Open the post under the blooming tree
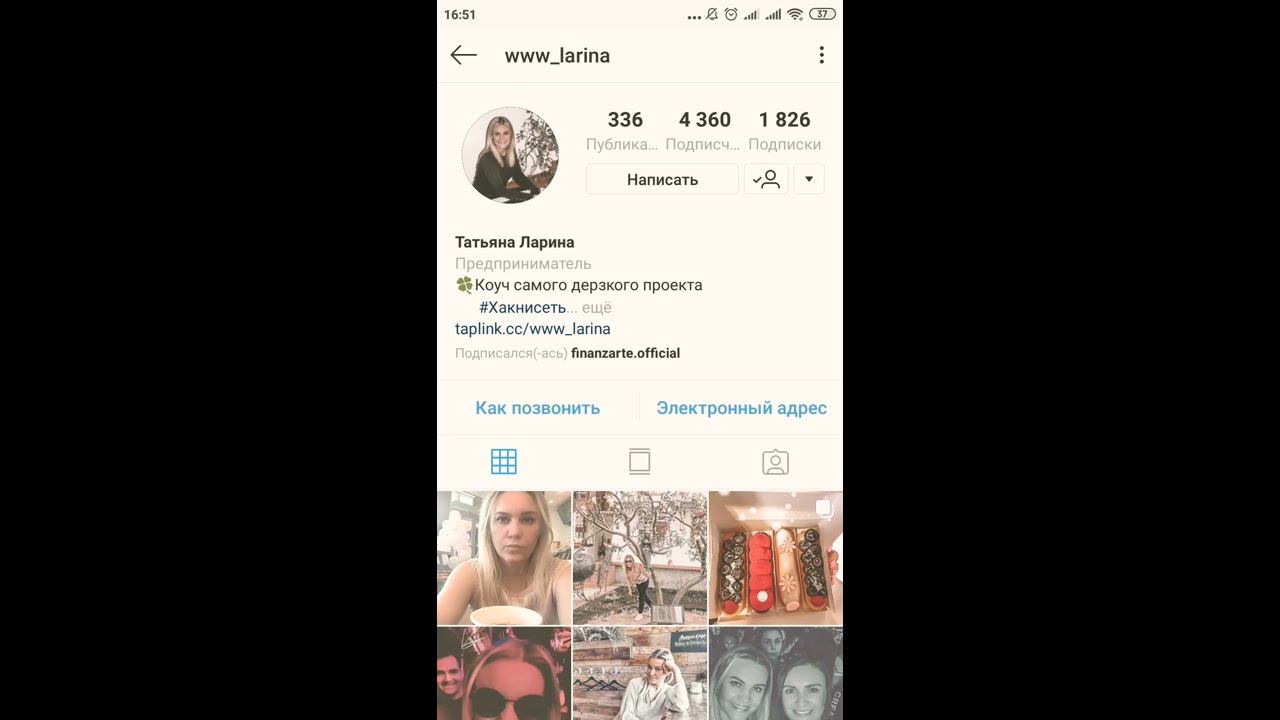 click(639, 558)
